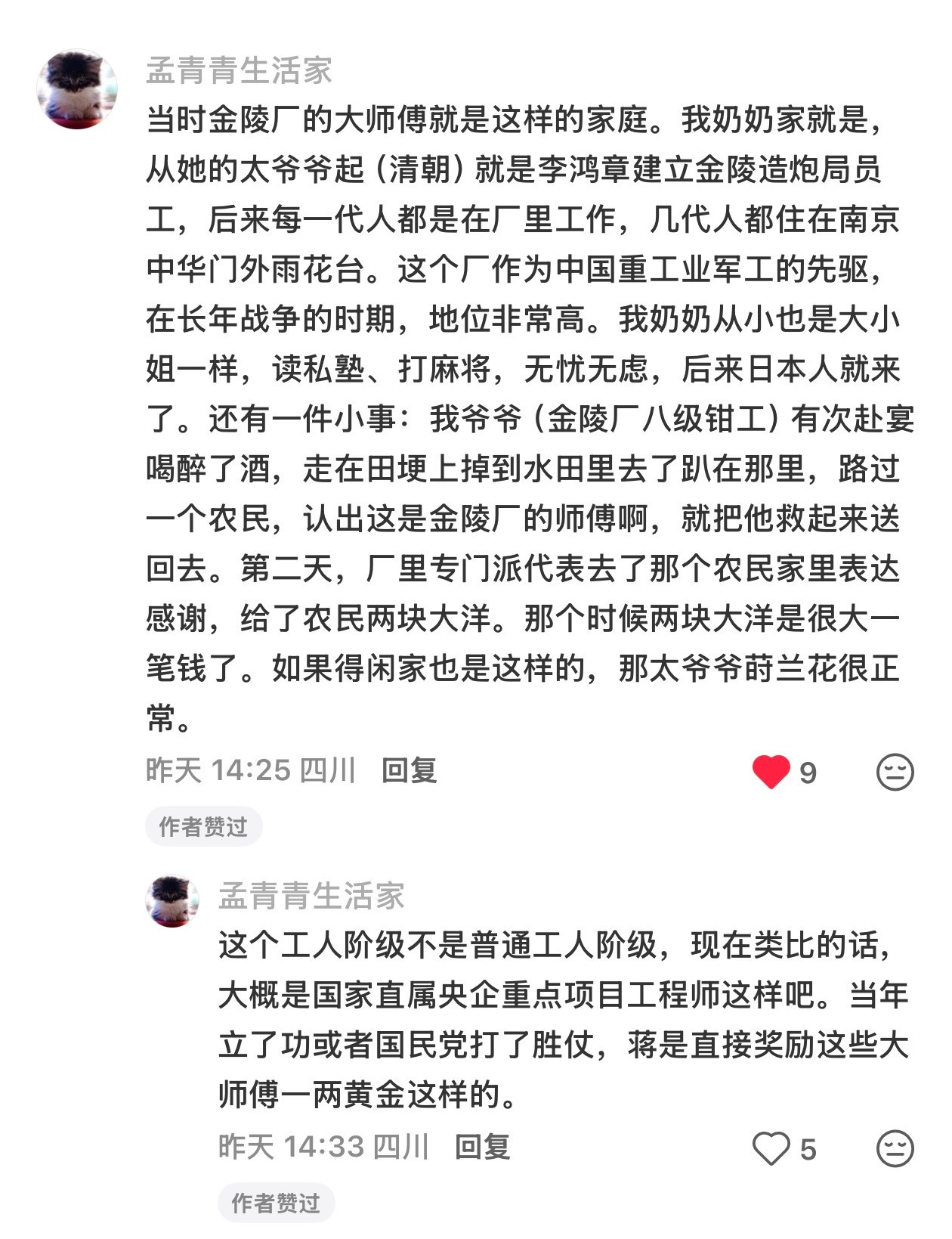Tap the smiley emoji icon on the first comment

pos(894,771)
